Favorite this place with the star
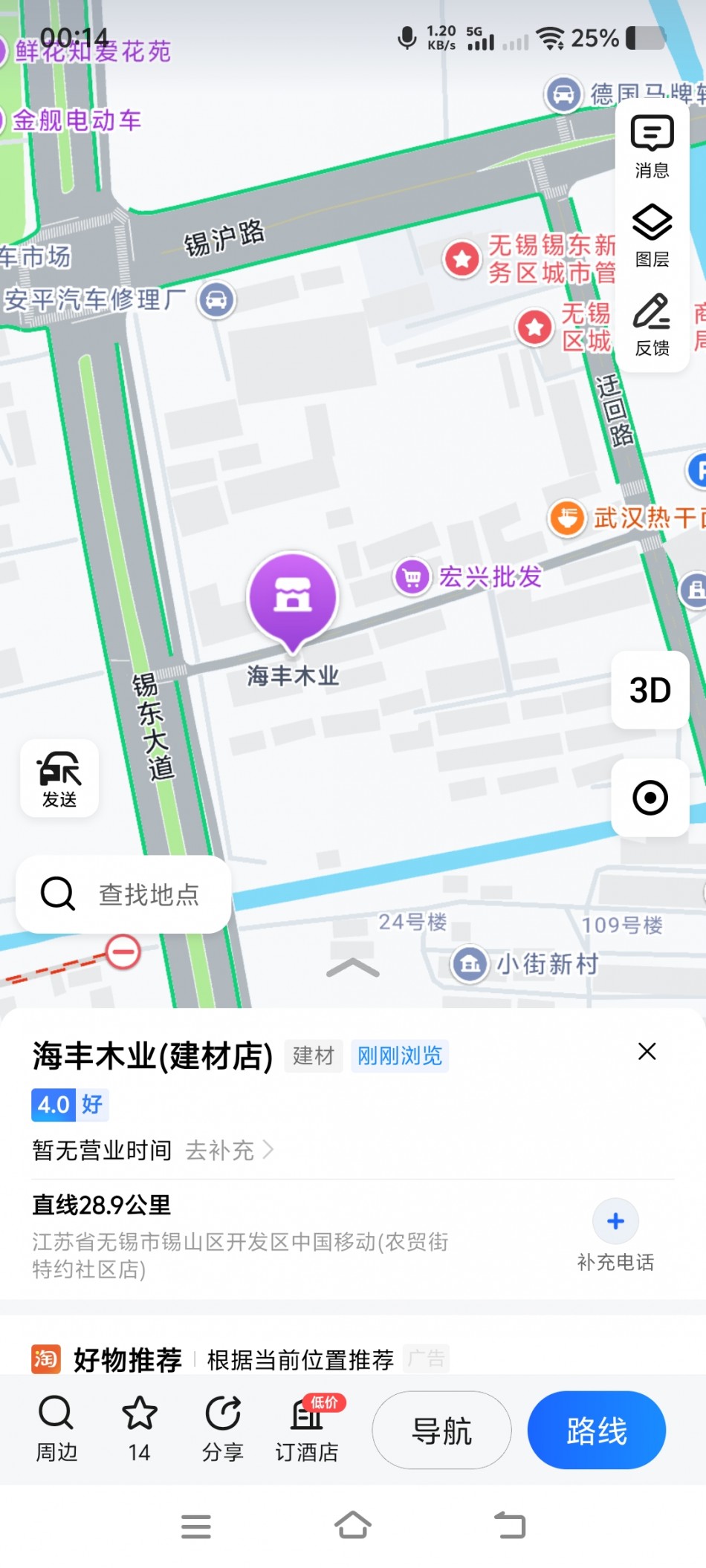706x1568 pixels. (140, 1428)
